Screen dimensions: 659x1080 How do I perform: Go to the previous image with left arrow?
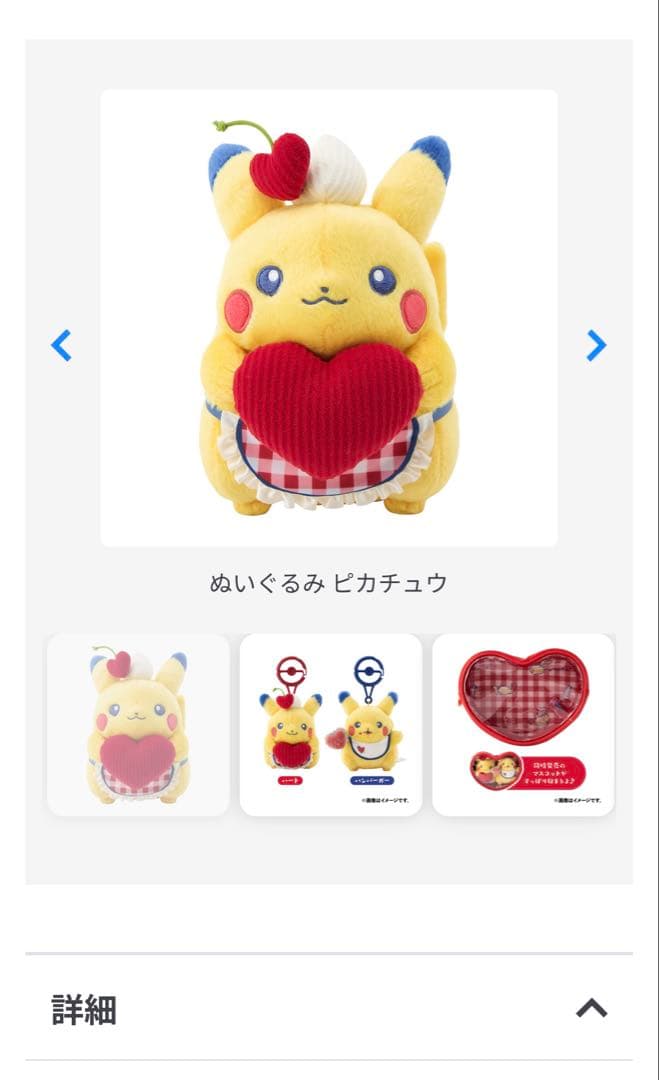61,346
